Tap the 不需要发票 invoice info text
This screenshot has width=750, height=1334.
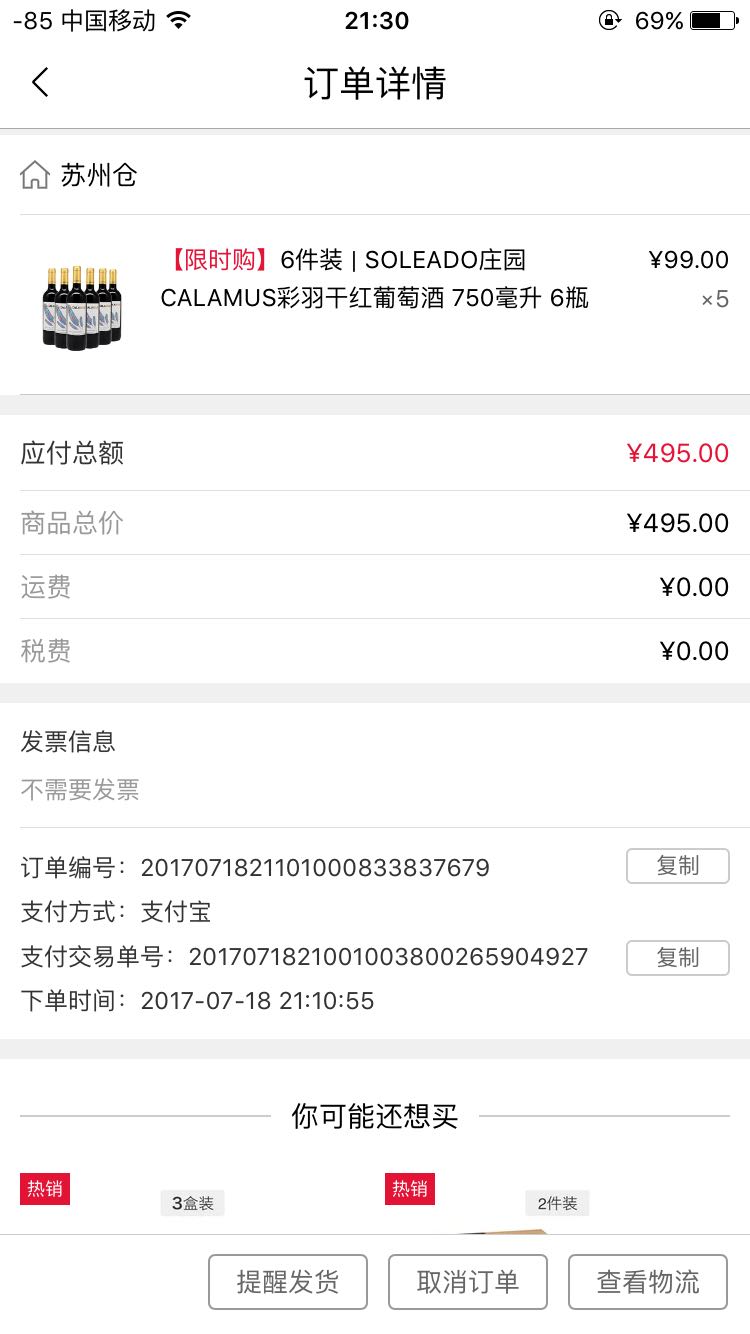(80, 789)
